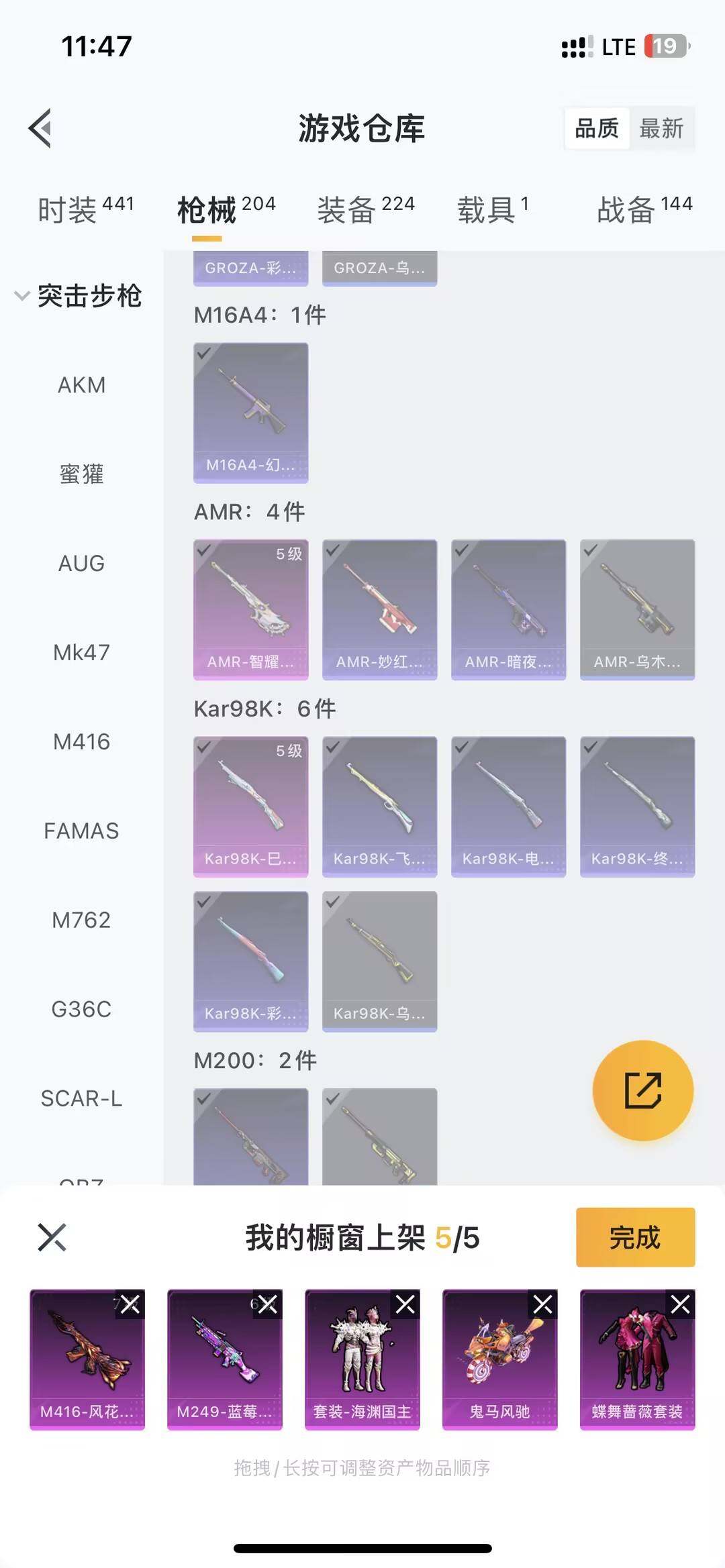This screenshot has width=725, height=1568.
Task: Deselect the checkmark on AMR-智耀
Action: click(205, 550)
